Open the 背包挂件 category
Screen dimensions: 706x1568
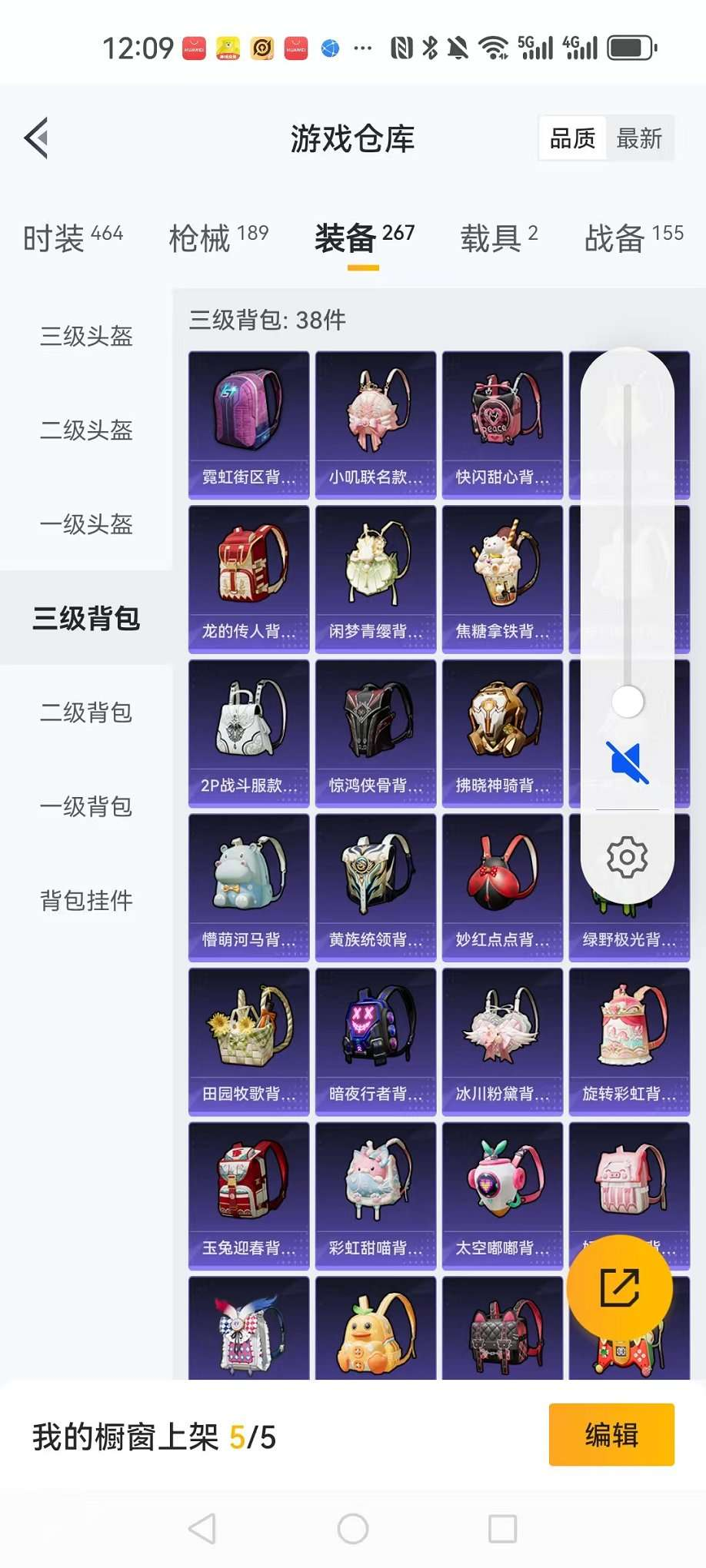point(86,900)
